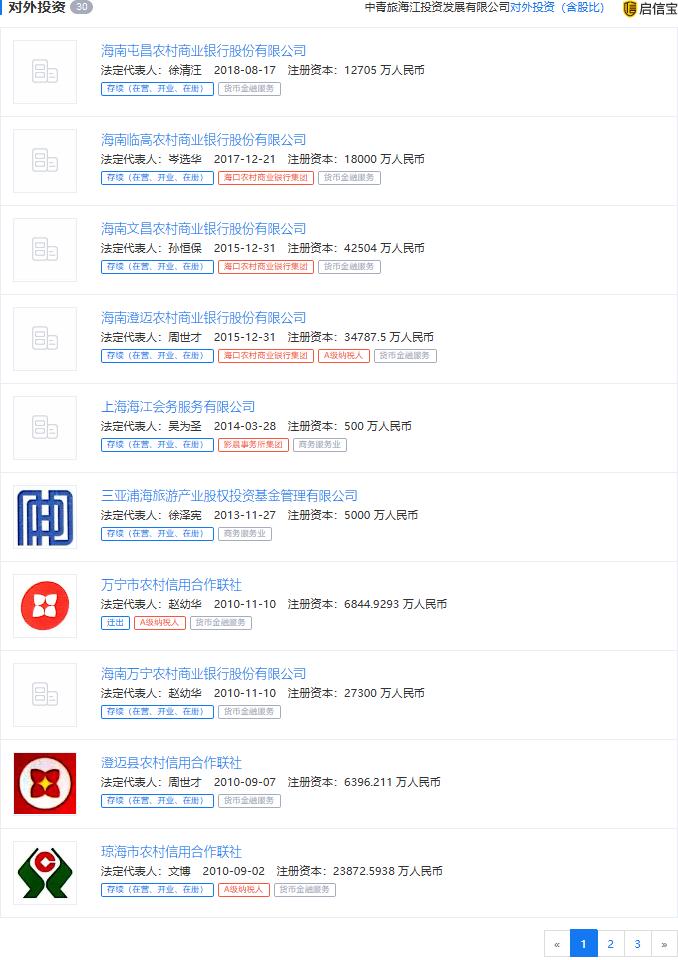Go to the previous page arrow
This screenshot has width=678, height=960.
point(557,943)
